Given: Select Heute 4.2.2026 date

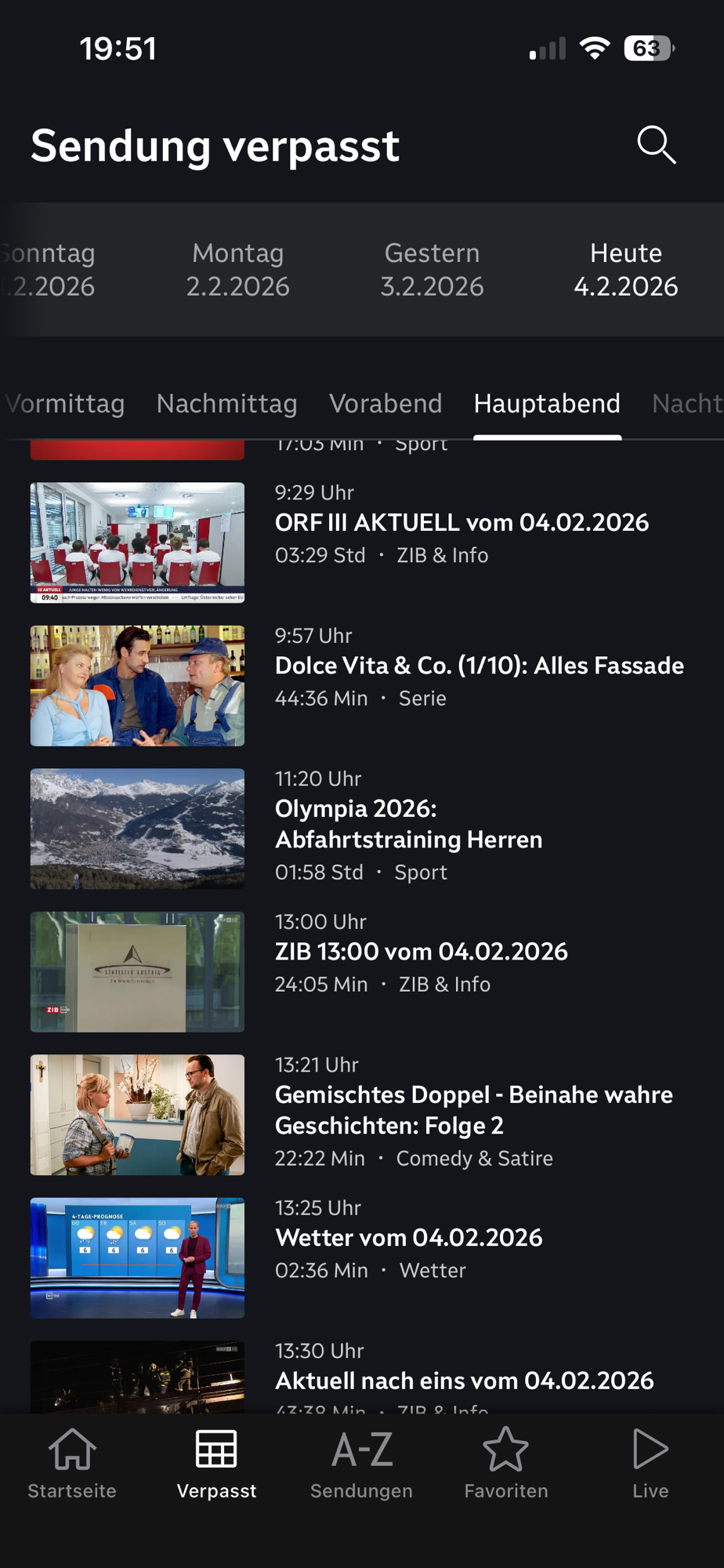Looking at the screenshot, I should pyautogui.click(x=625, y=270).
